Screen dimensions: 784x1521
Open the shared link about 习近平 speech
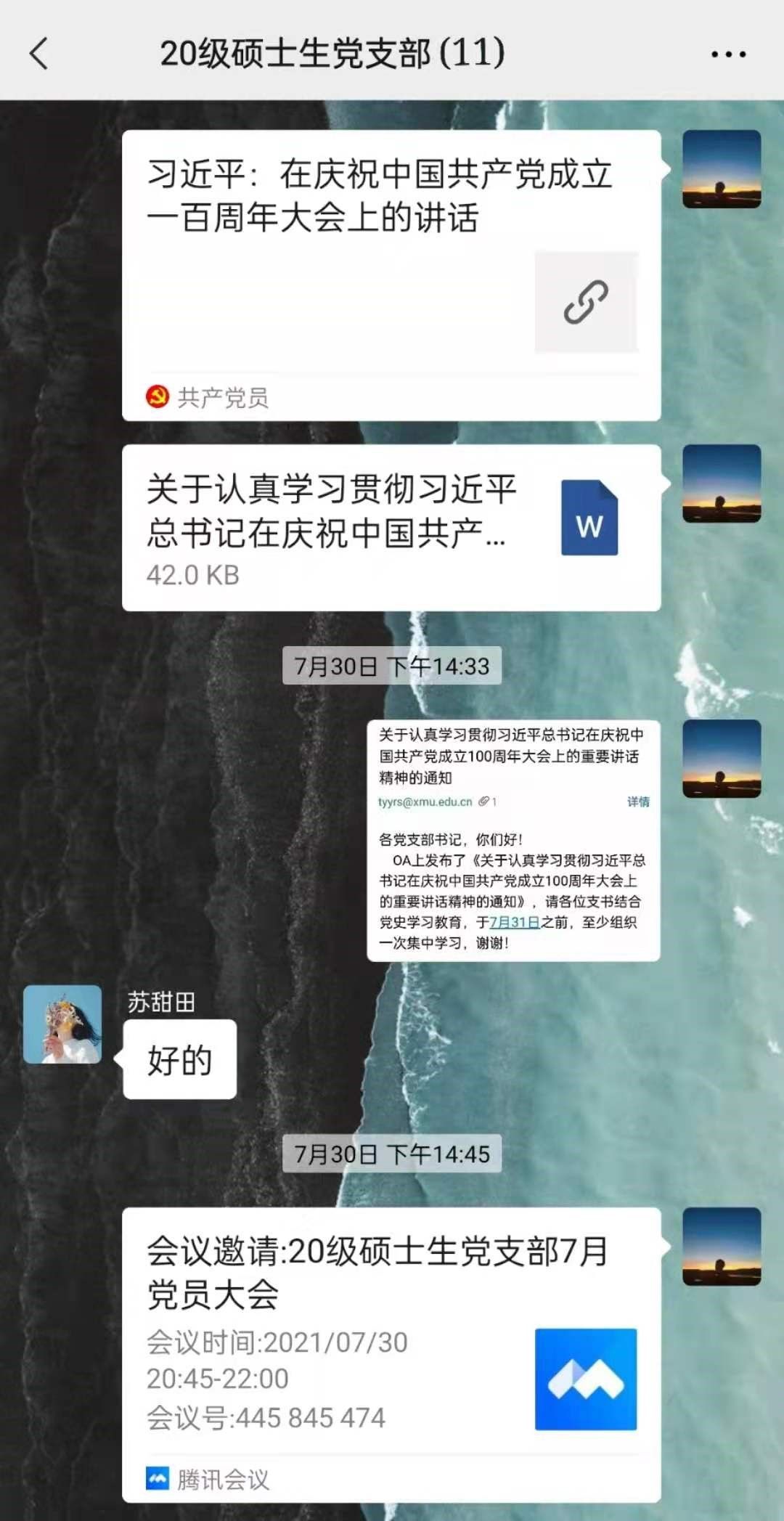pyautogui.click(x=391, y=274)
